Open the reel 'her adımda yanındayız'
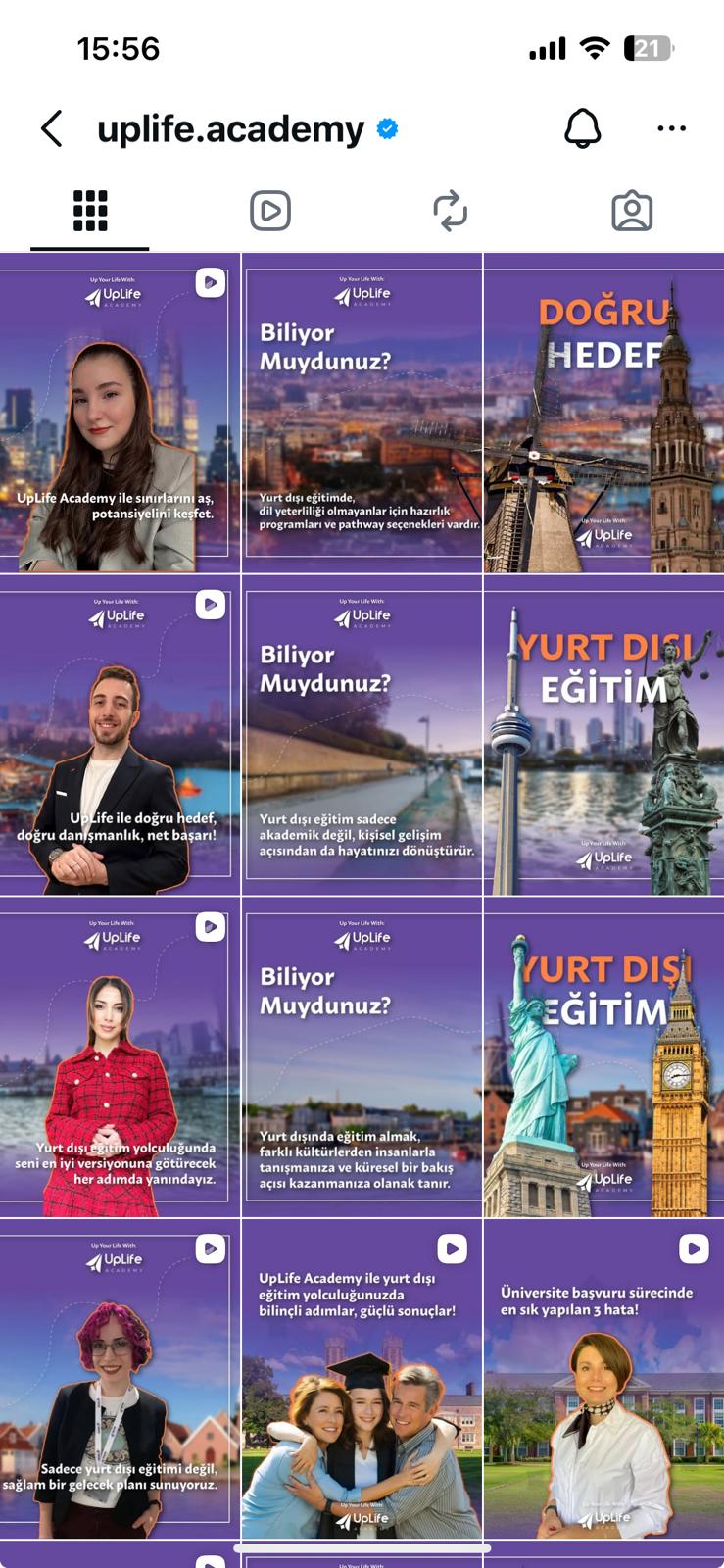Image resolution: width=724 pixels, height=1568 pixels. click(120, 1058)
